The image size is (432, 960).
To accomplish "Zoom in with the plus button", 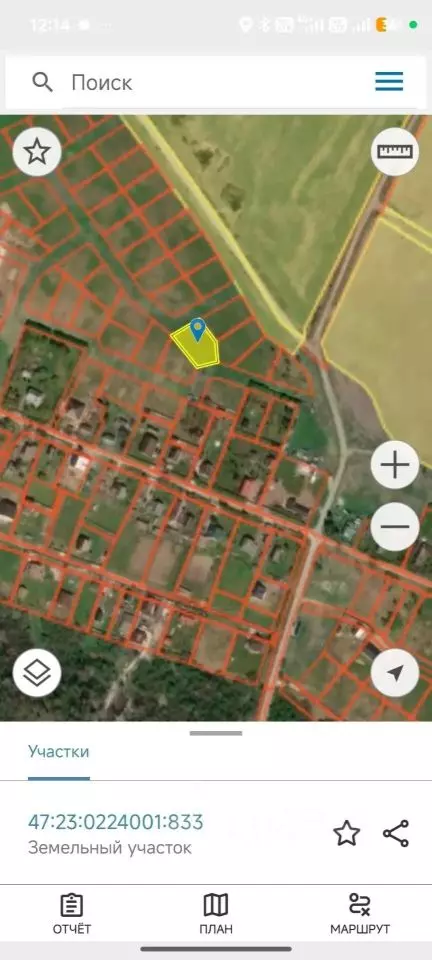I will (x=395, y=465).
